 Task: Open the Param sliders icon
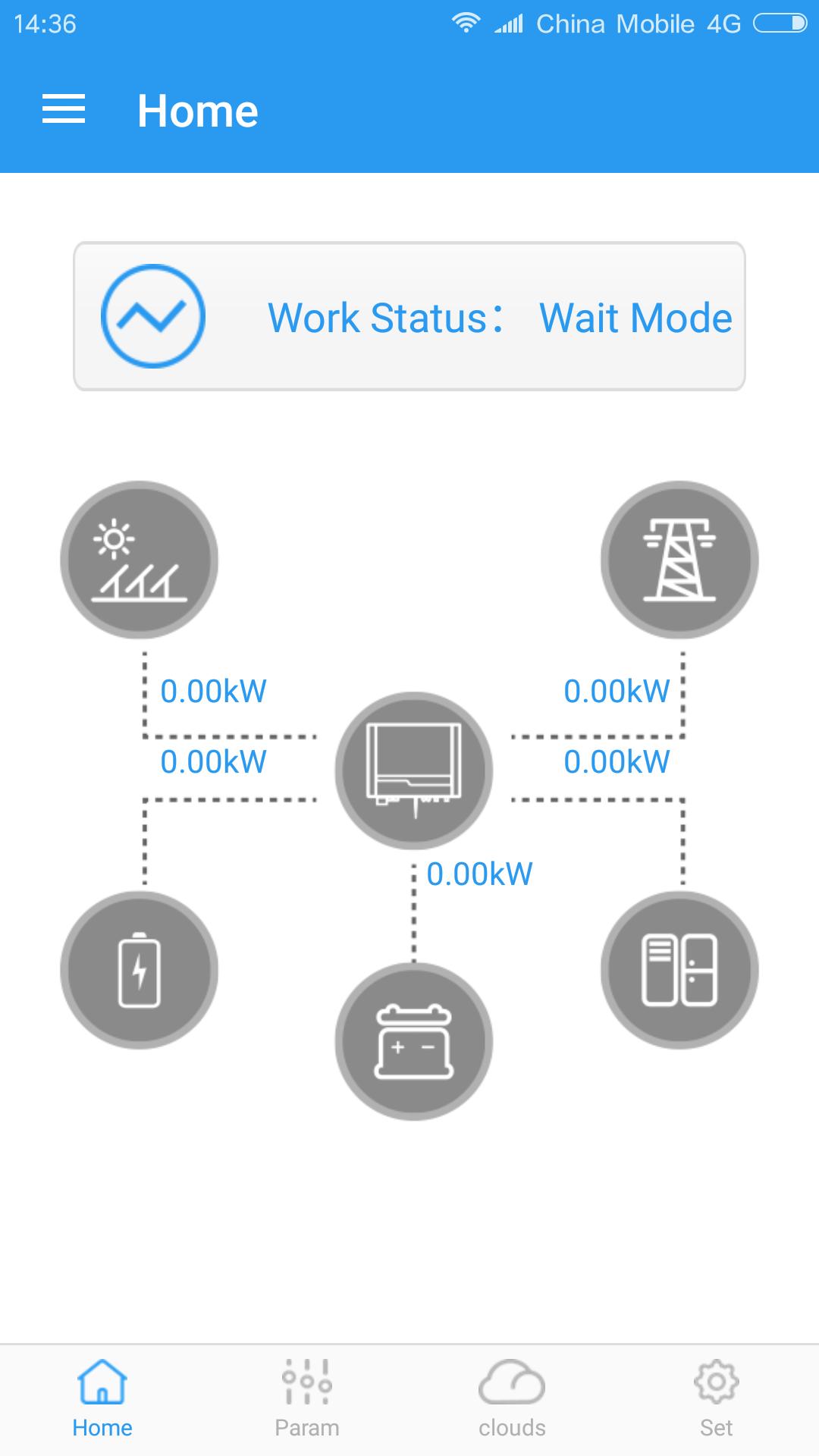click(x=307, y=1385)
